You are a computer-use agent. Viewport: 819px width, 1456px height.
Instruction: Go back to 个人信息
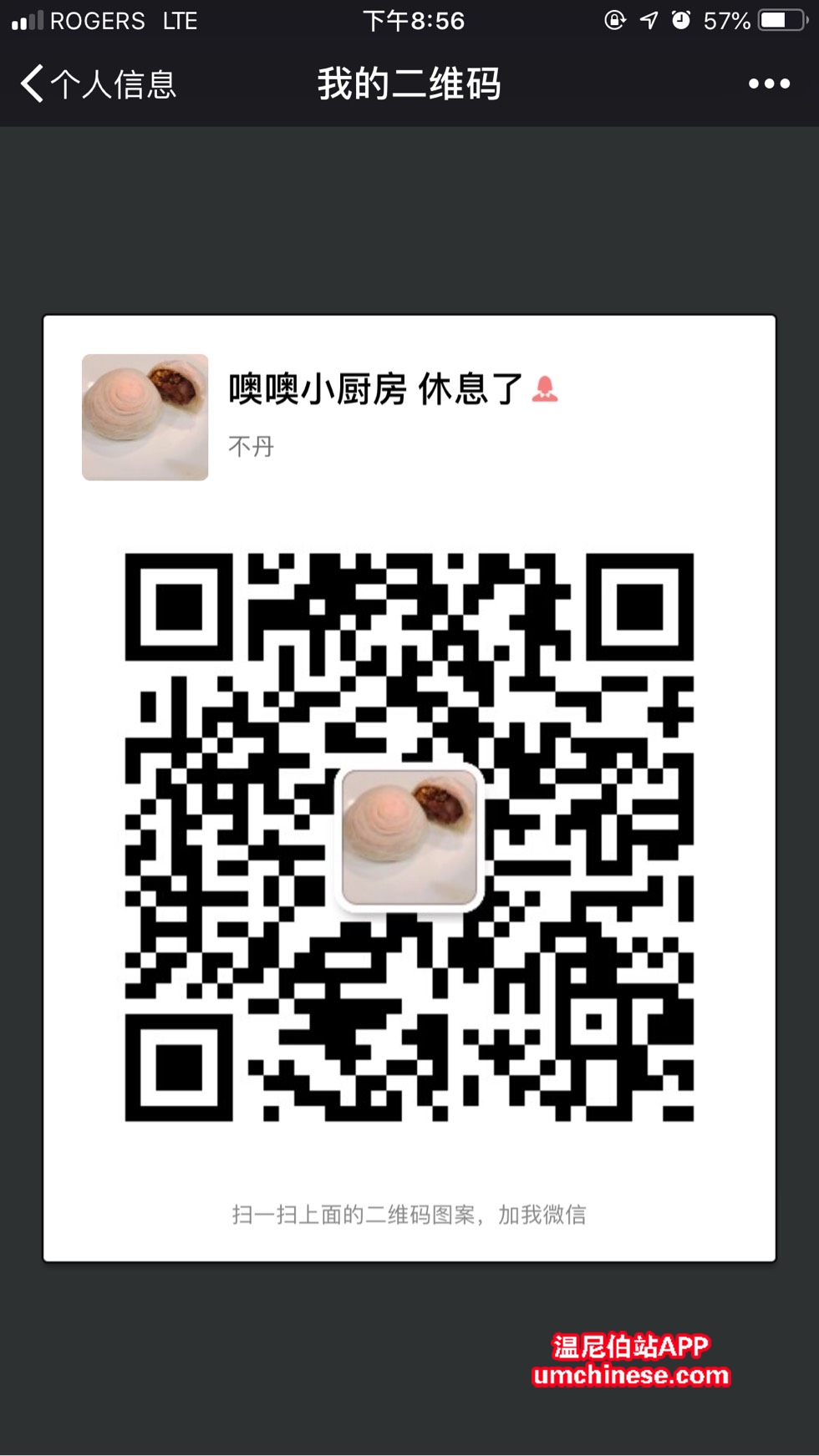(x=99, y=84)
